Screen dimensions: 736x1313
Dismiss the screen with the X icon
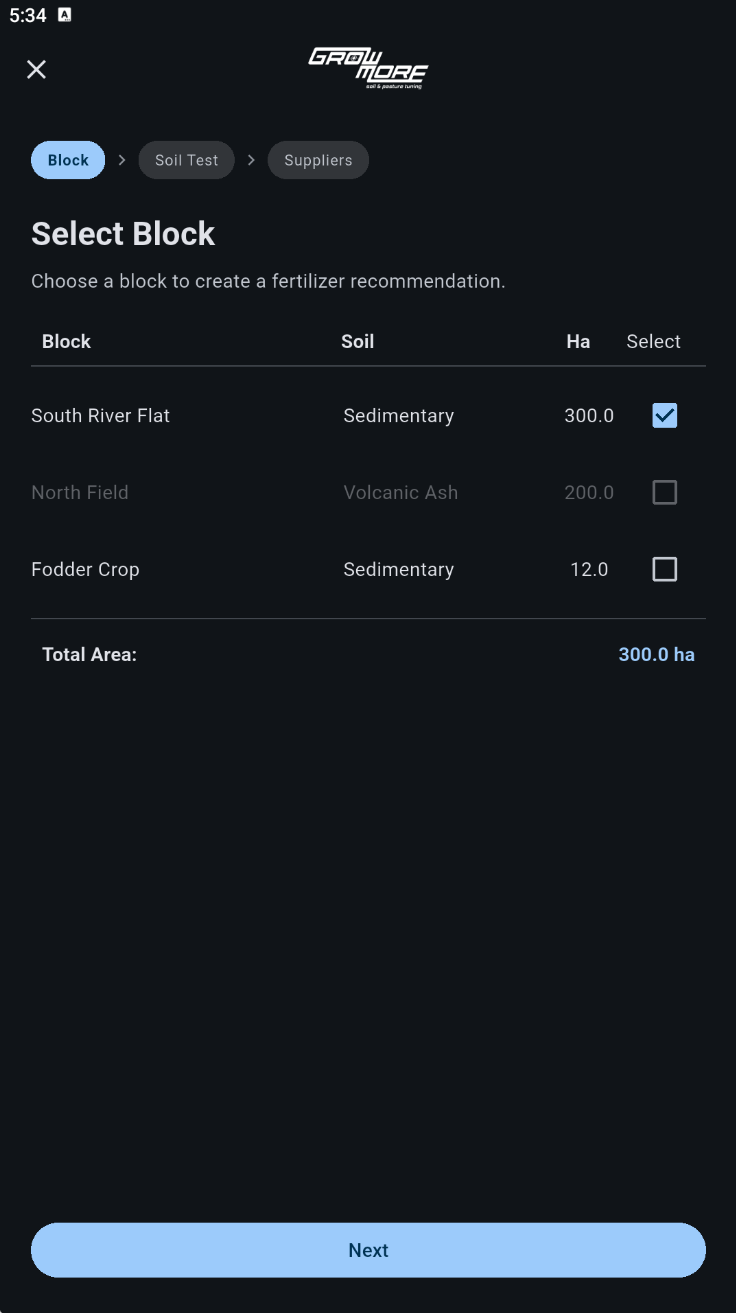coord(36,69)
